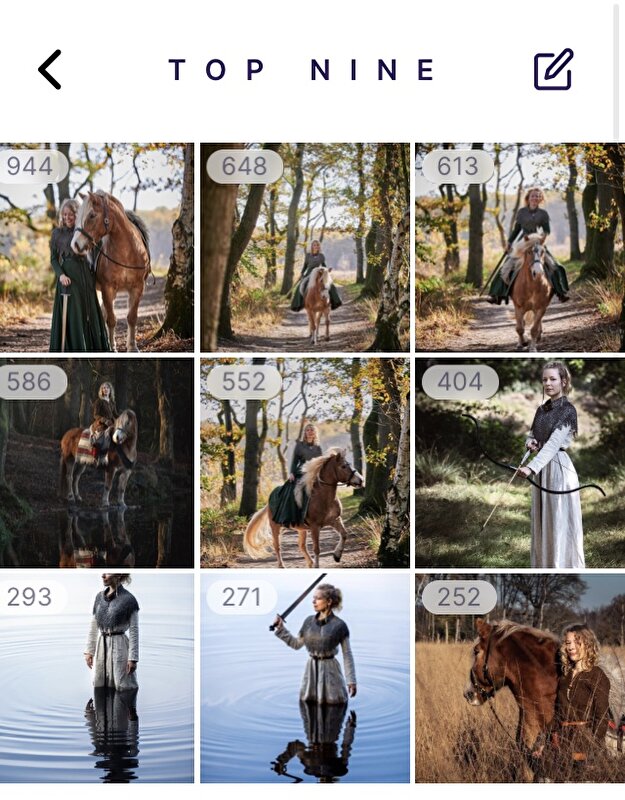This screenshot has width=625, height=800.
Task: Select the photo labeled 648
Action: 305,247
